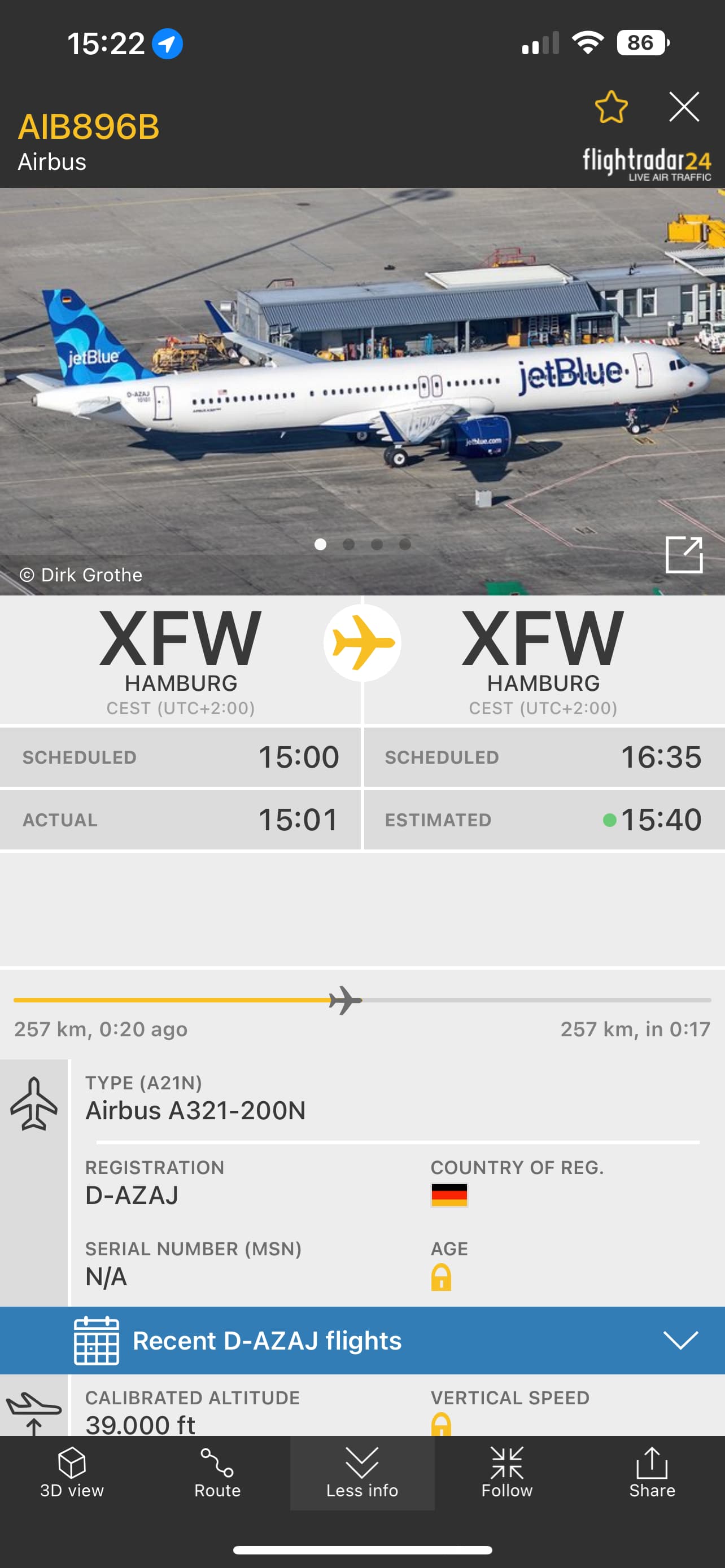Unlock the Vertical Speed info
Image resolution: width=725 pixels, height=1568 pixels.
pyautogui.click(x=441, y=1423)
